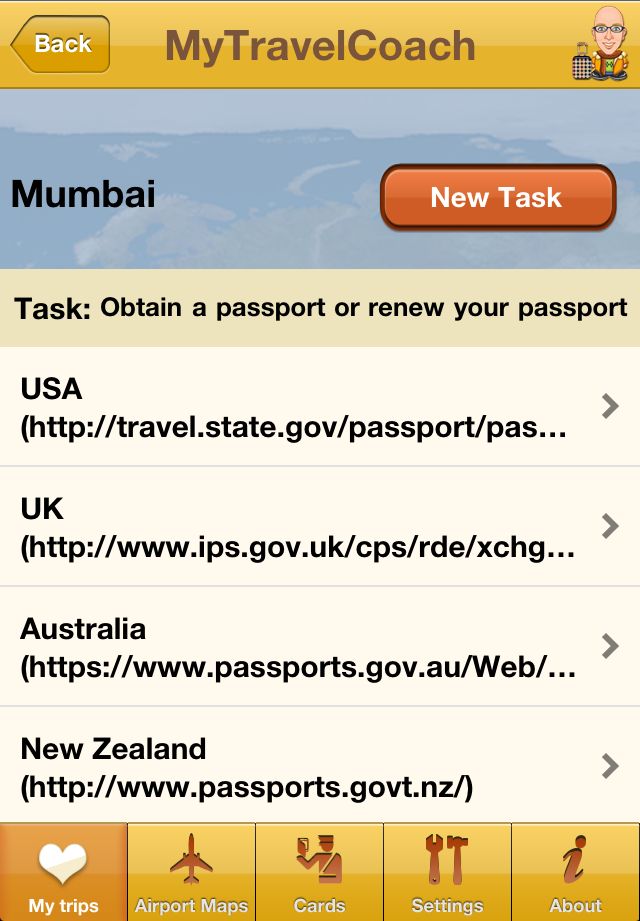Create a New Task for Mumbai
This screenshot has height=921, width=640.
click(x=497, y=197)
